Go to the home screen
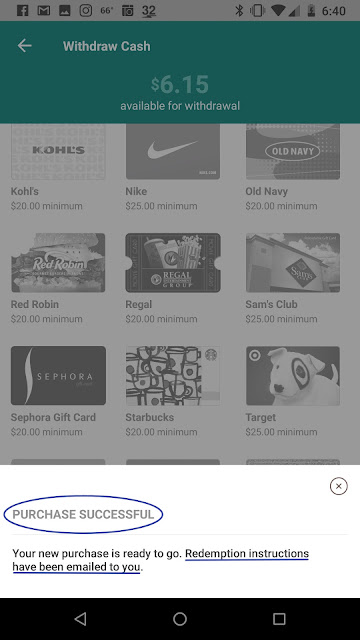Screen dimensions: 360x640 tap(180, 619)
